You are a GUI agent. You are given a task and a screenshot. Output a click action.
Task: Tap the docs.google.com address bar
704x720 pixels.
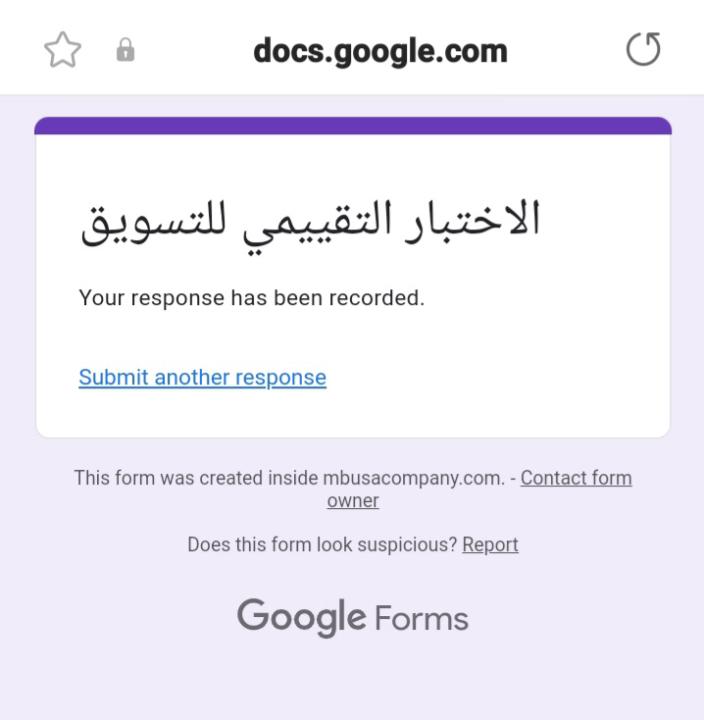[380, 50]
